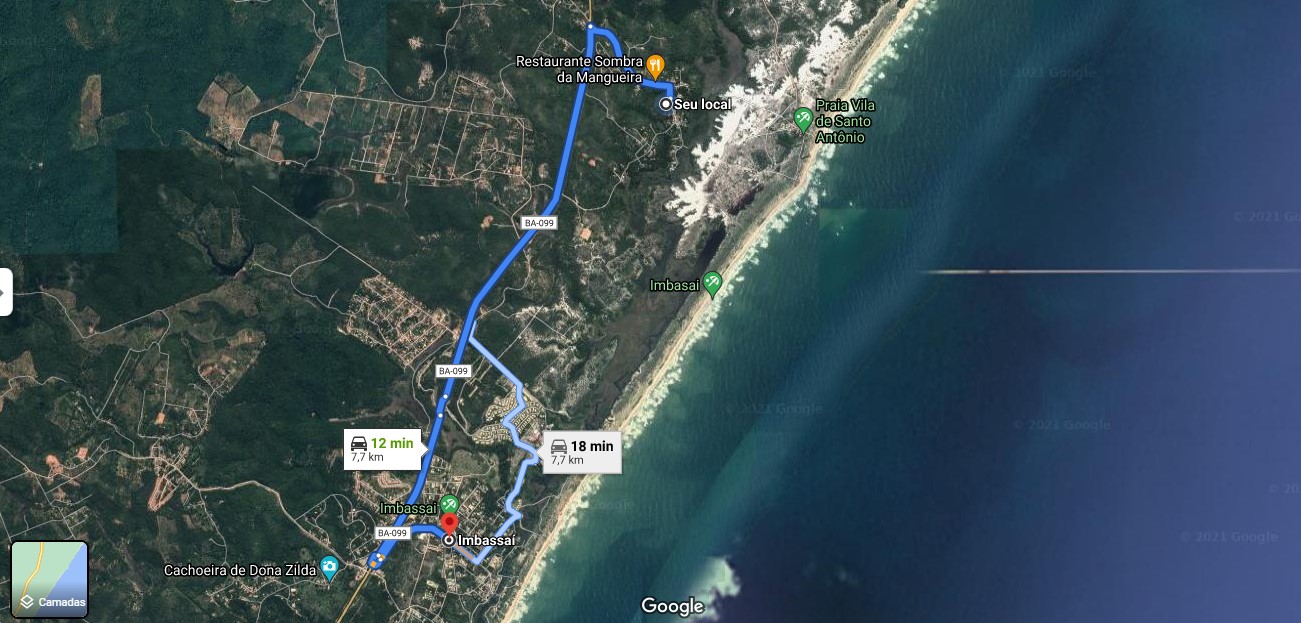Image resolution: width=1301 pixels, height=623 pixels.
Task: Select the 12 min route option
Action: 381,450
